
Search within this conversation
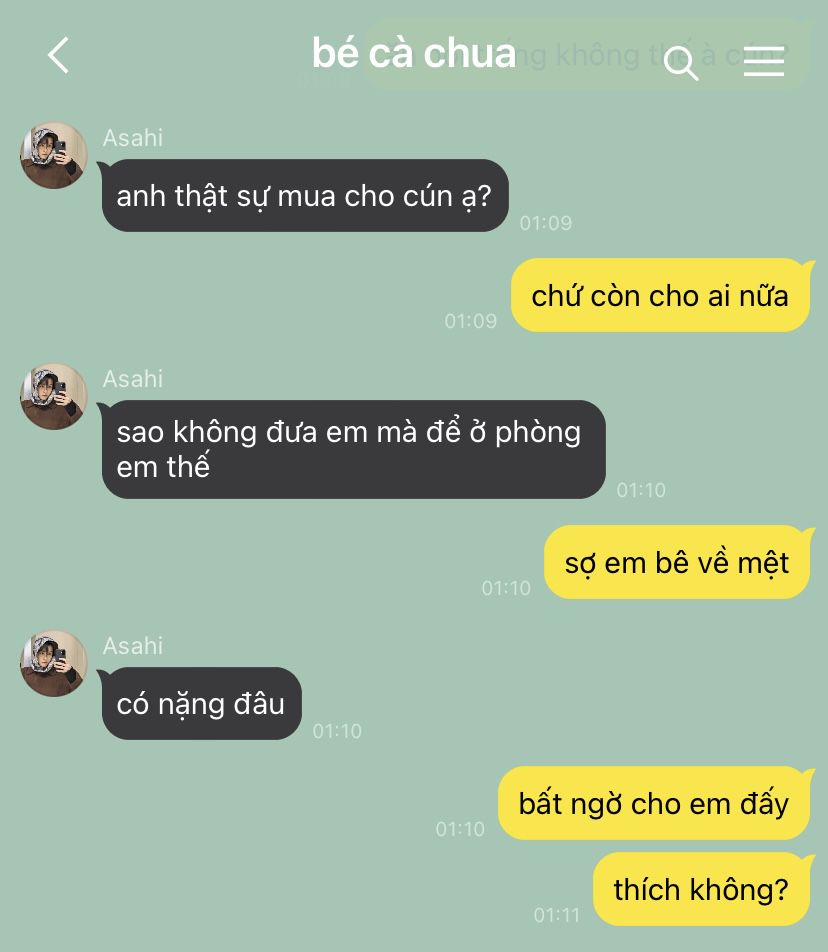(x=681, y=62)
